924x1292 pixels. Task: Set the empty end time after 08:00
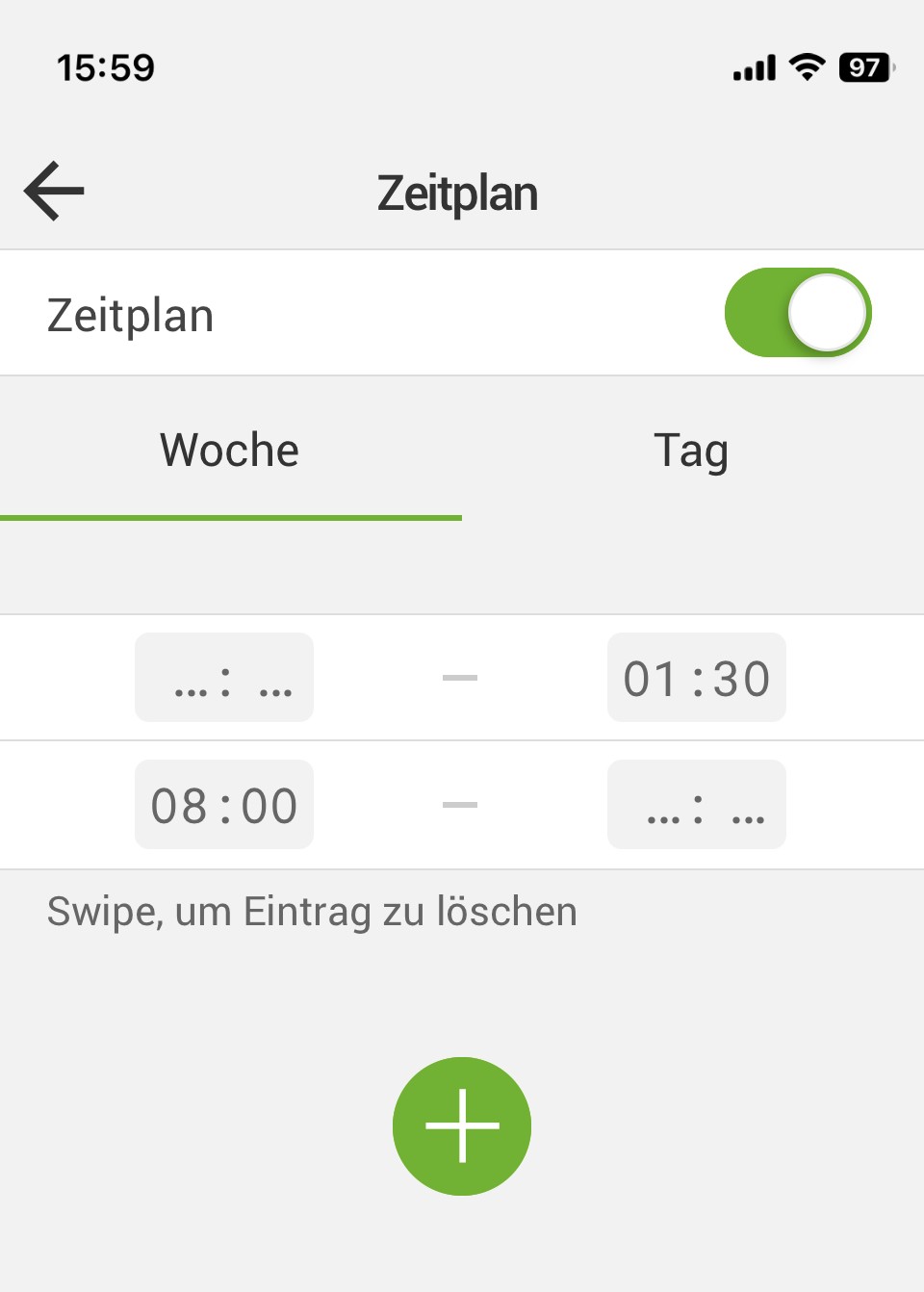tap(697, 805)
